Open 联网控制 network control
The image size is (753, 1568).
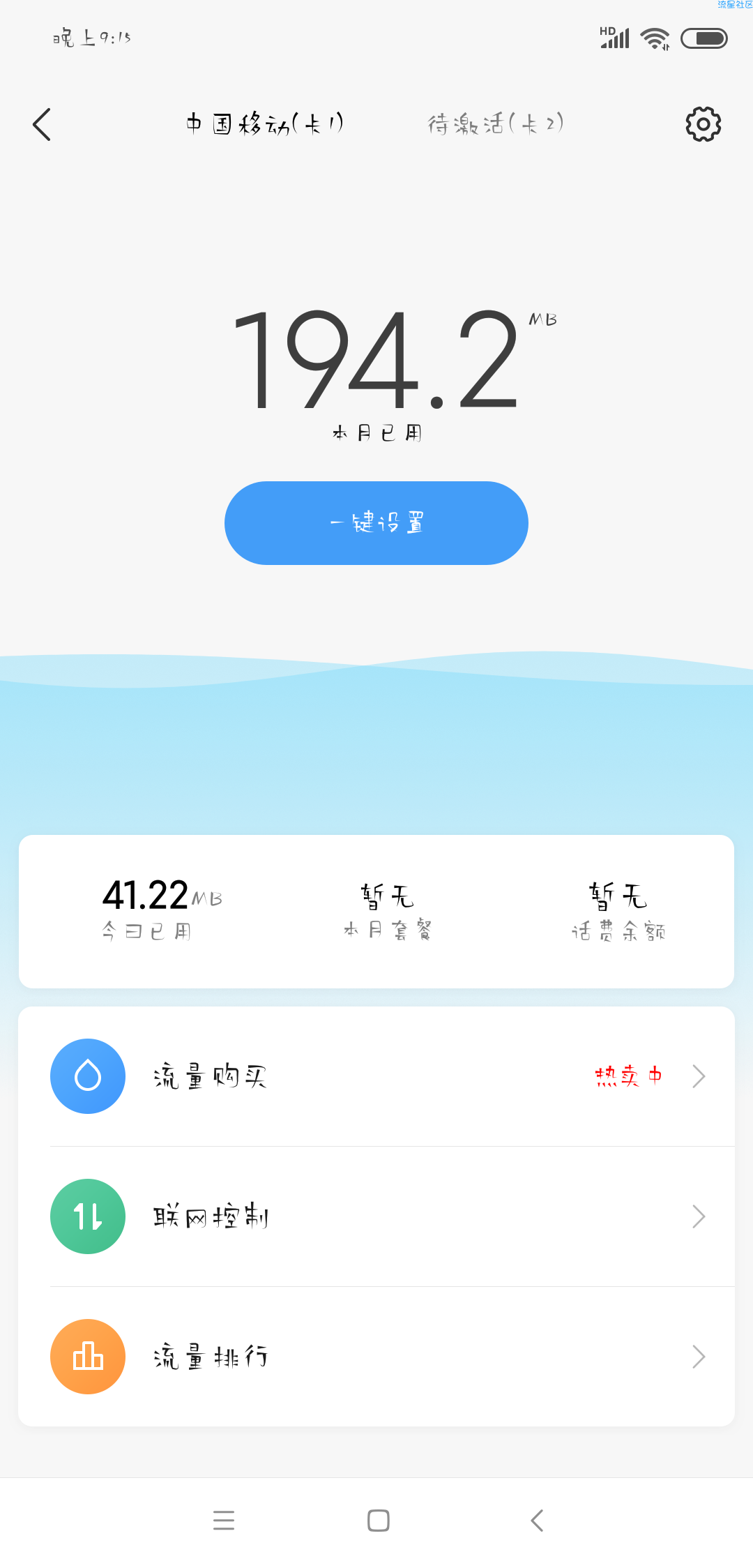[376, 1216]
